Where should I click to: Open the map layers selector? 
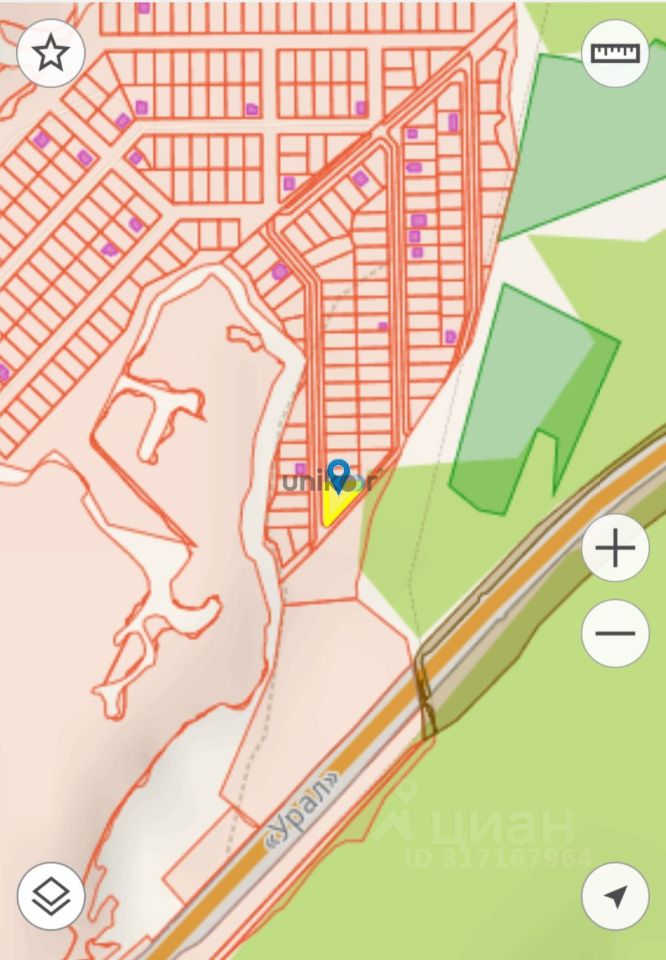(51, 896)
